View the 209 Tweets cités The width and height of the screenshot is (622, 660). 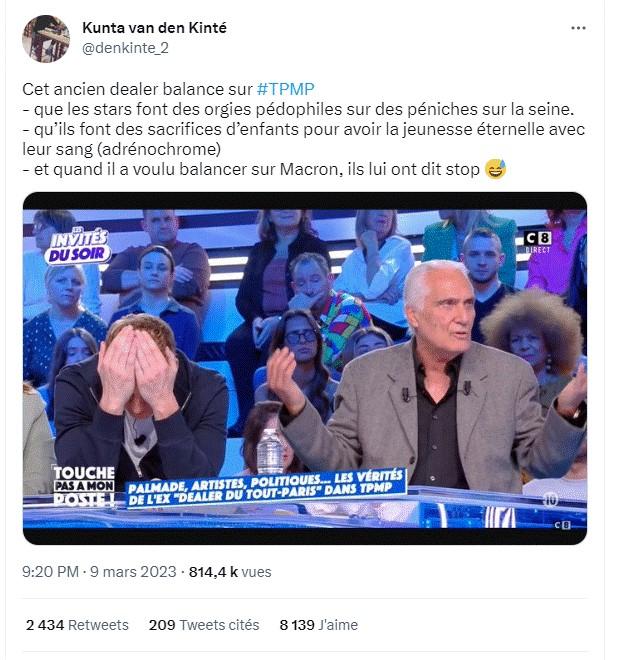point(204,625)
